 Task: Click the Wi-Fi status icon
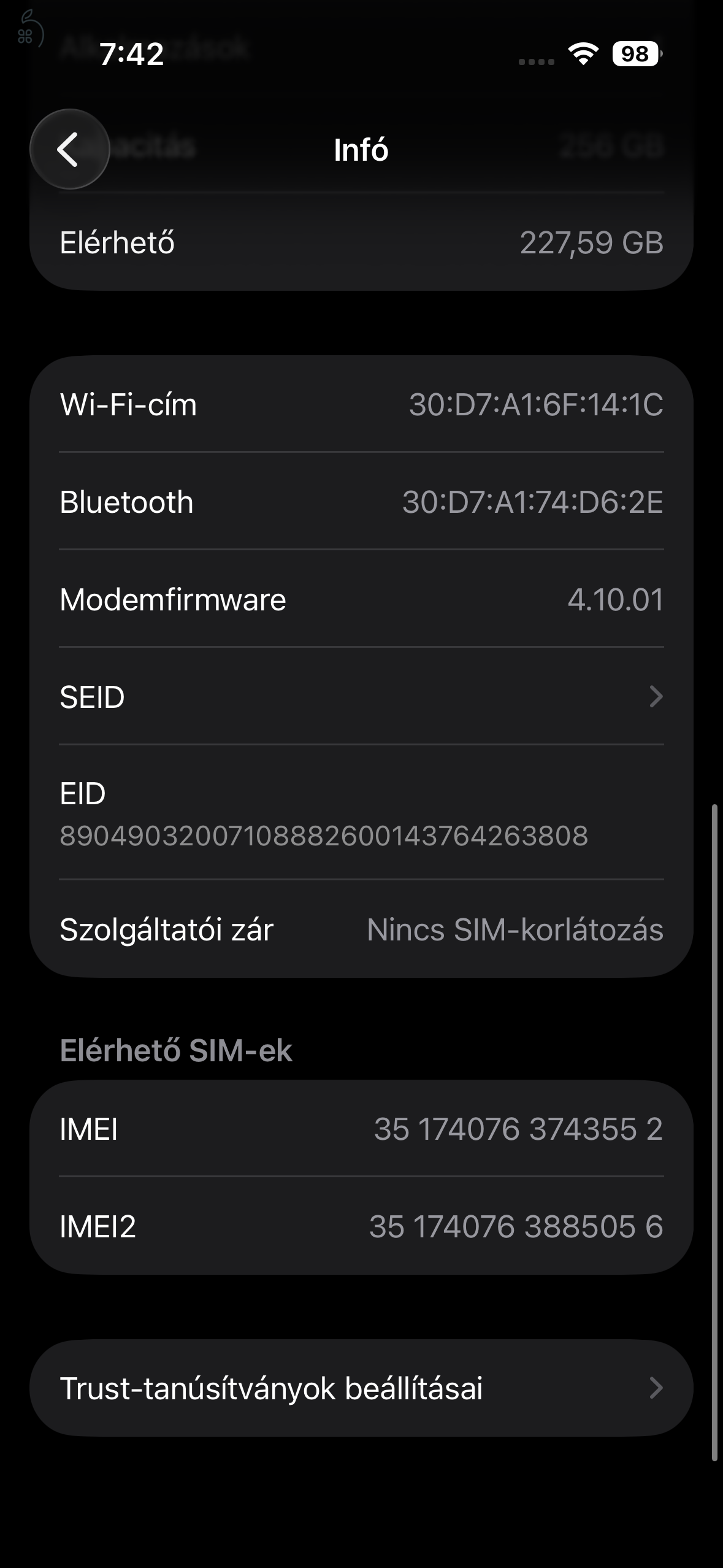pyautogui.click(x=583, y=55)
